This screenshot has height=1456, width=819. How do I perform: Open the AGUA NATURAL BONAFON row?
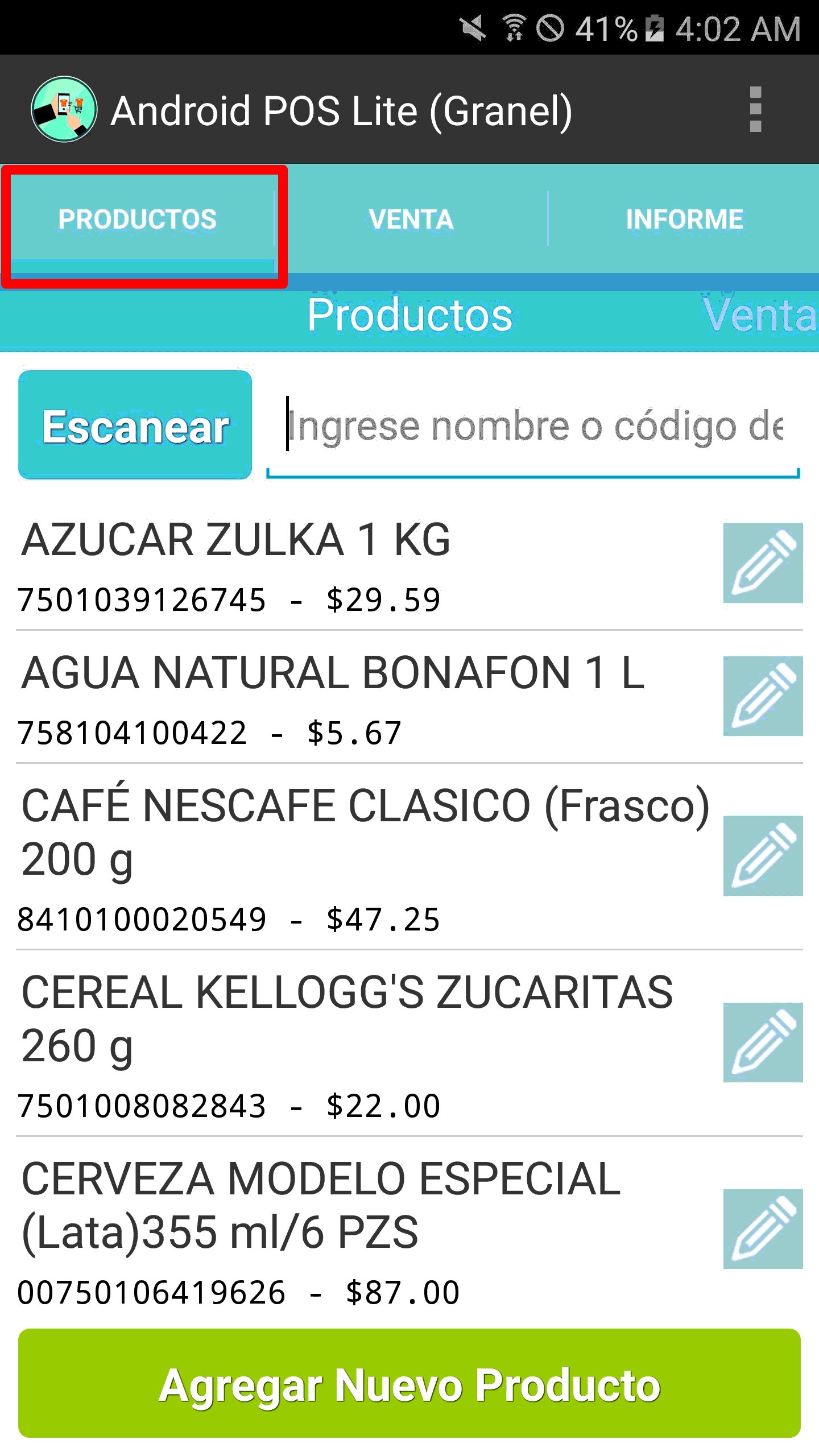pyautogui.click(x=341, y=700)
